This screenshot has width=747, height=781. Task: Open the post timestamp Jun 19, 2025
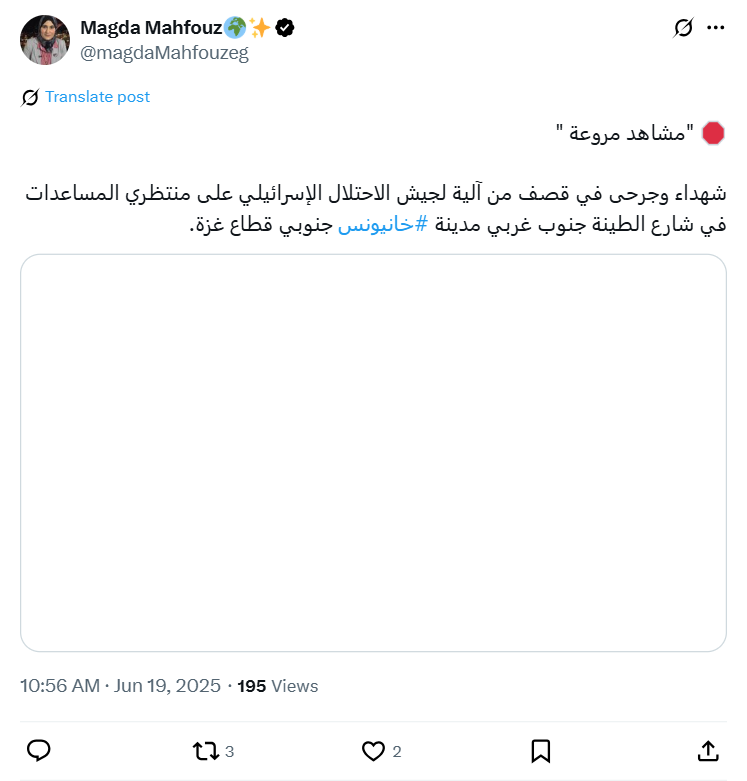point(168,686)
